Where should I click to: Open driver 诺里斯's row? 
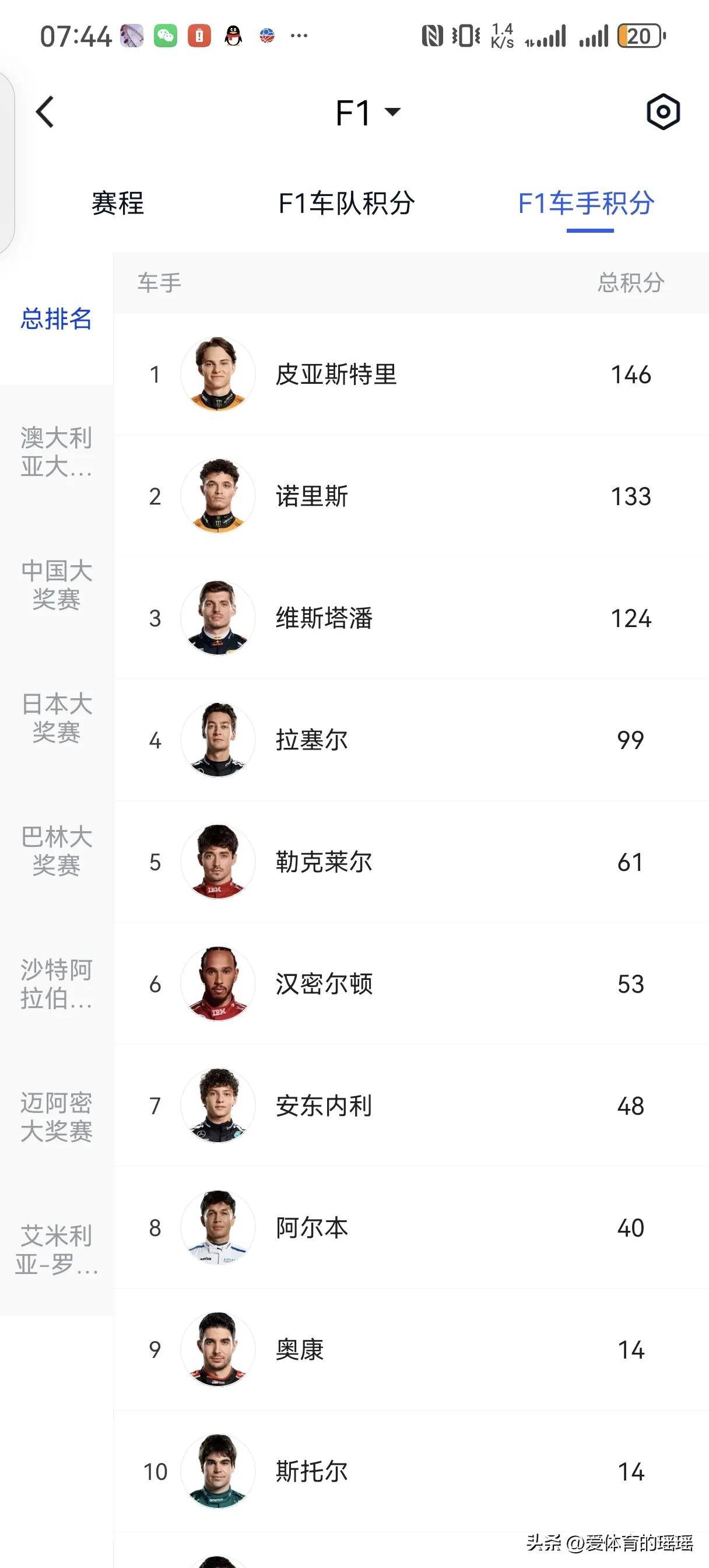point(411,496)
